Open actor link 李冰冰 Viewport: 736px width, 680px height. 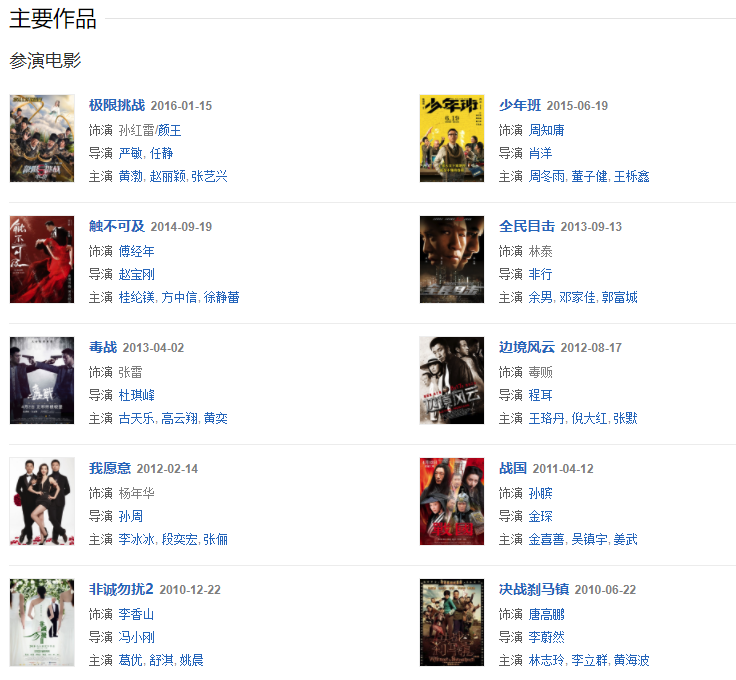136,539
